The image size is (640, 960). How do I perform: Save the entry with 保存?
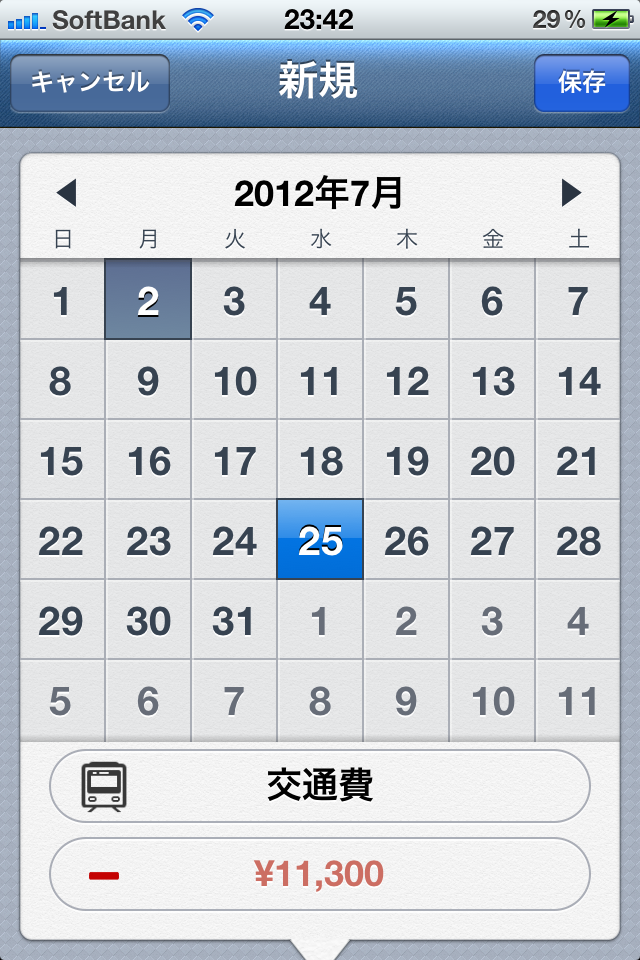(581, 82)
